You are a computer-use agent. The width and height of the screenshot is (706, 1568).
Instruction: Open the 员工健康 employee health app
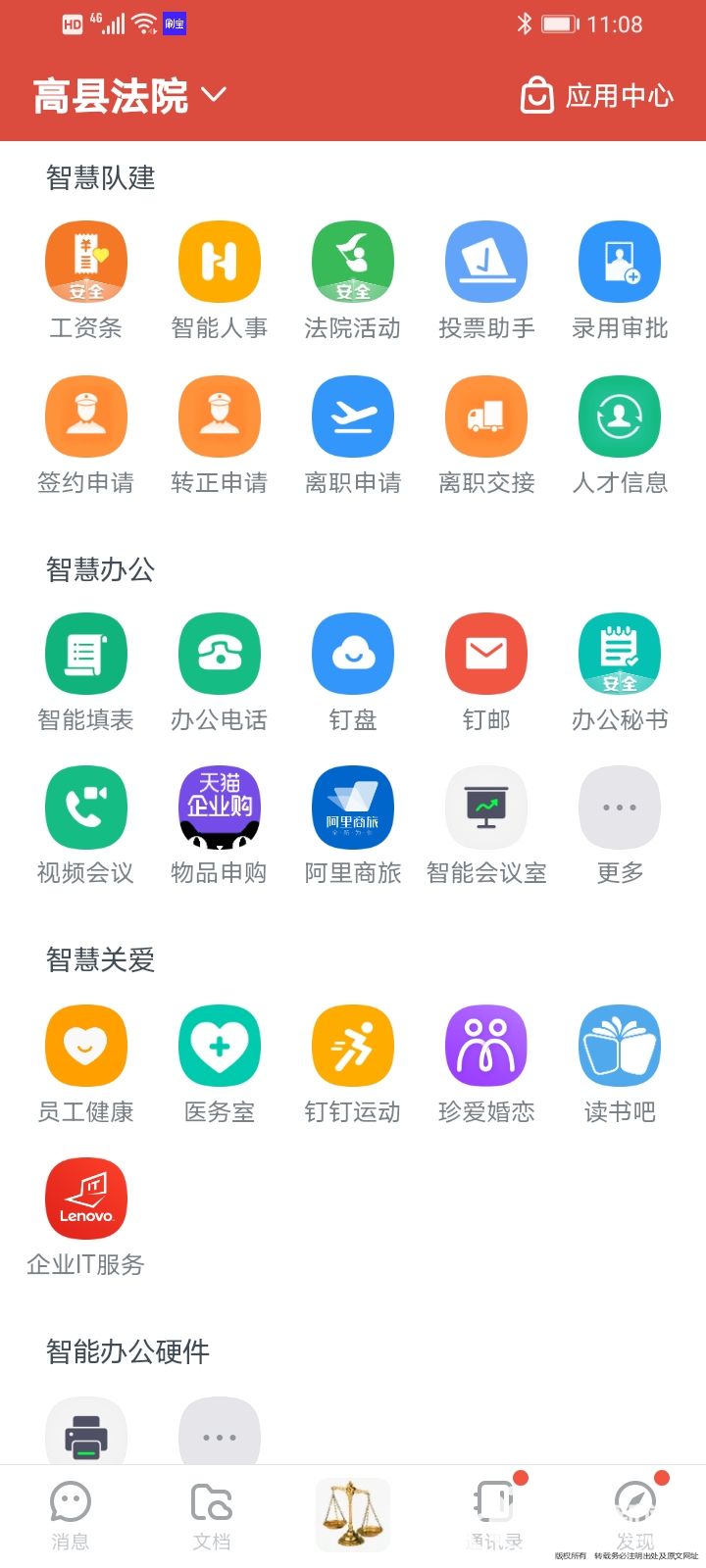click(86, 1045)
